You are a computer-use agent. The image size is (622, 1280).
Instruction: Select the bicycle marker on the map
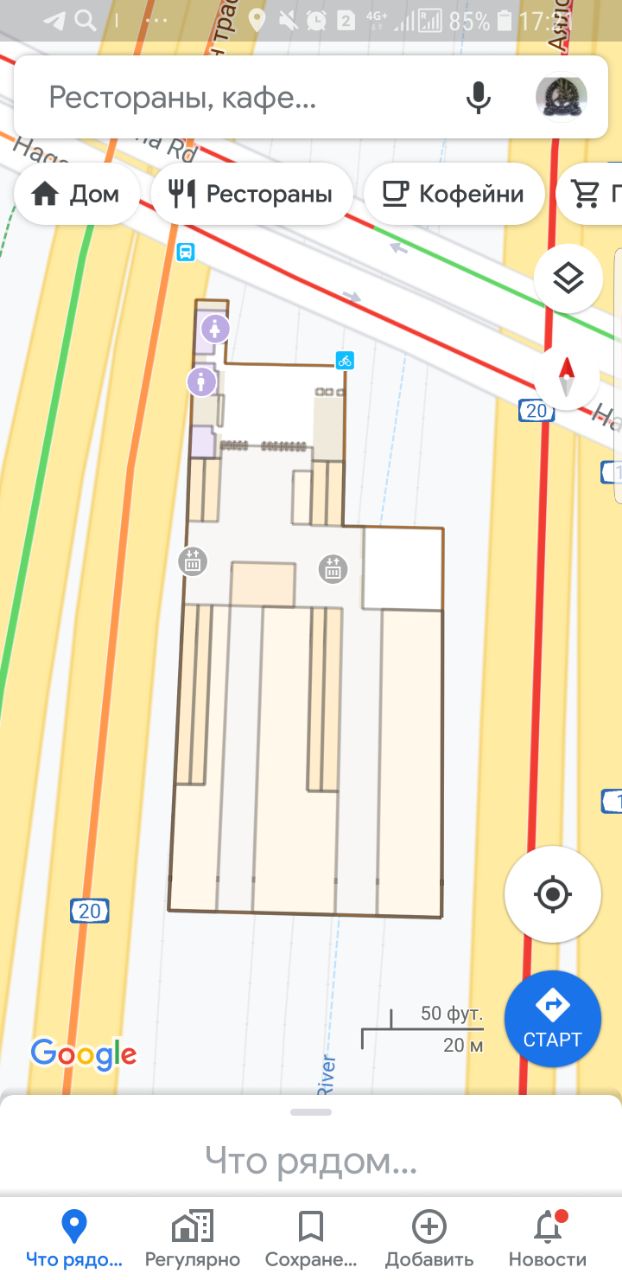[x=345, y=360]
